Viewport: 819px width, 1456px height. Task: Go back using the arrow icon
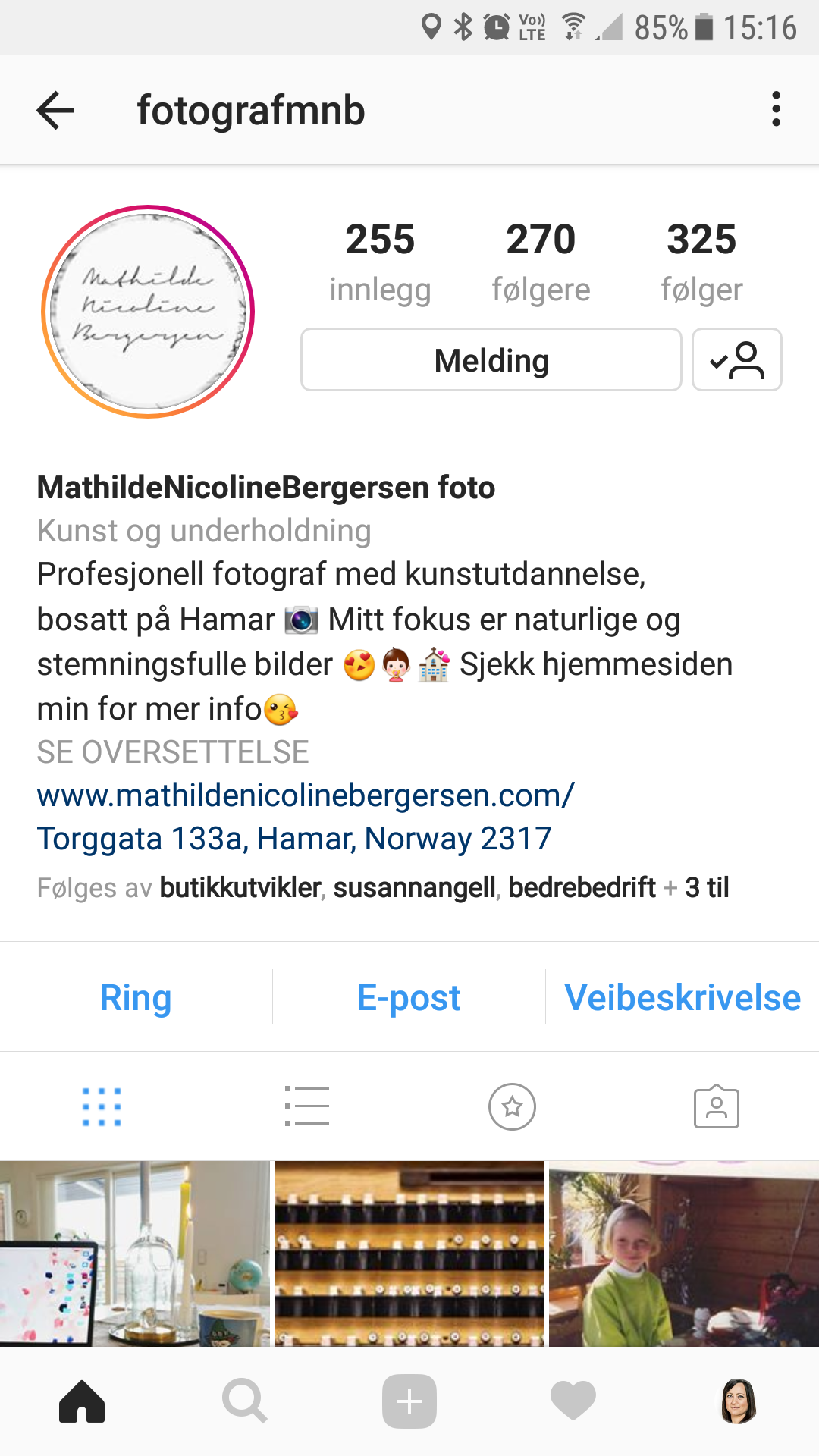click(x=55, y=111)
